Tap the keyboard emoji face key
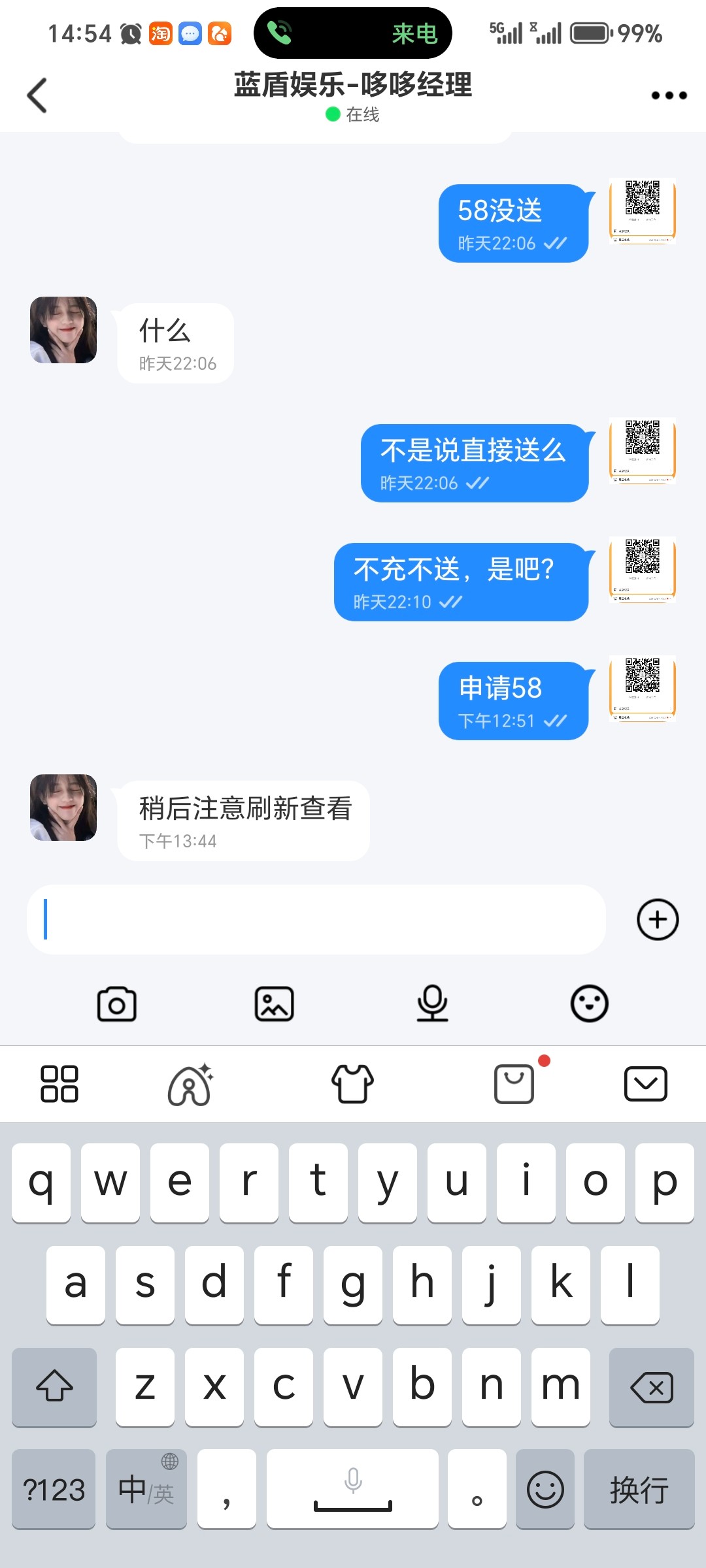 tap(545, 1490)
